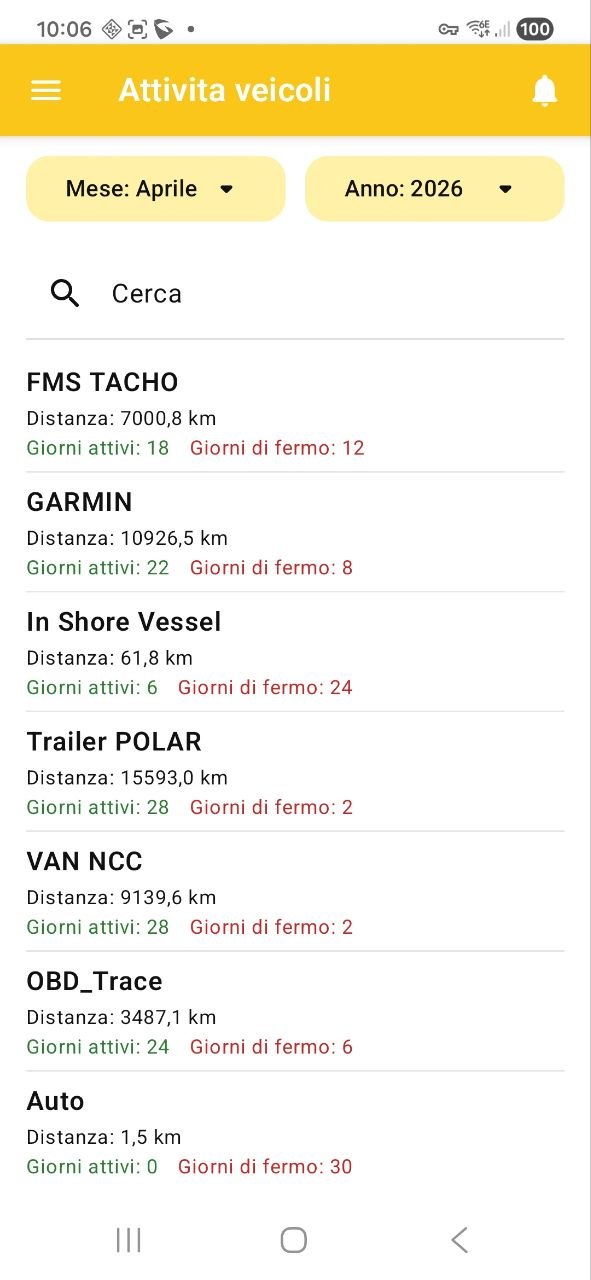
Task: Open the Auto vehicle row
Action: click(x=295, y=1132)
